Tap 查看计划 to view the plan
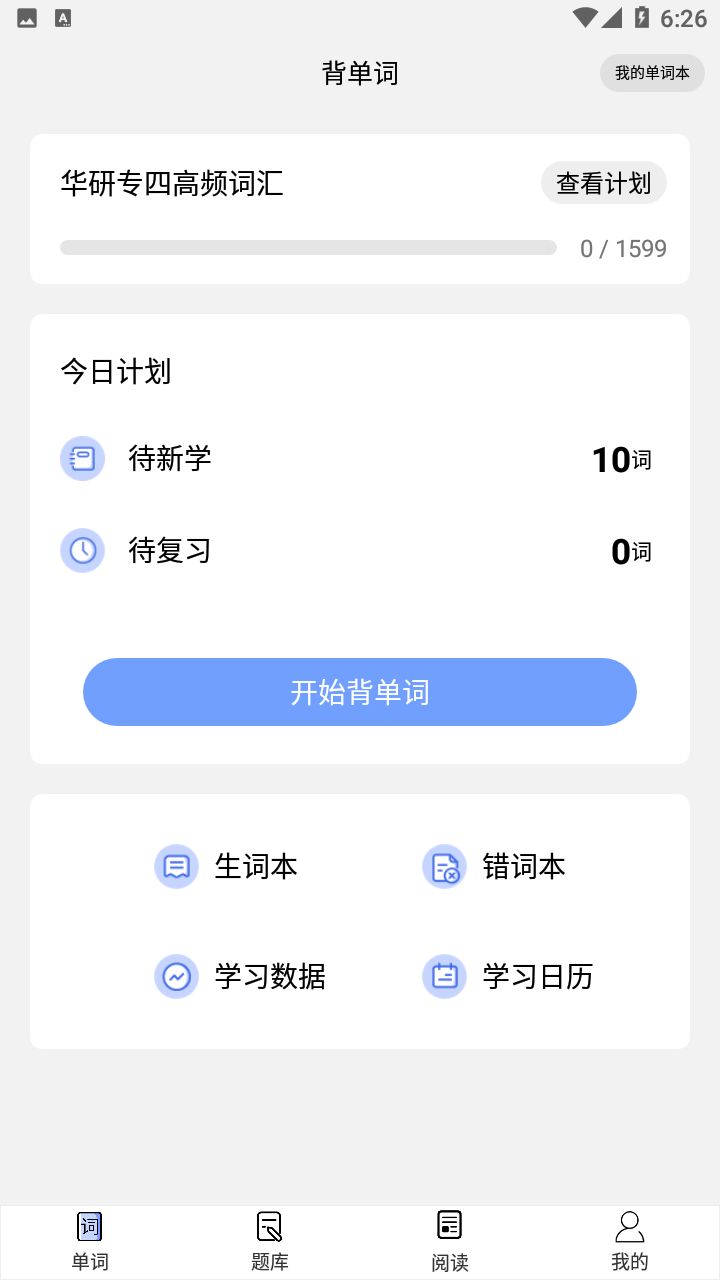This screenshot has width=720, height=1280. click(x=603, y=183)
